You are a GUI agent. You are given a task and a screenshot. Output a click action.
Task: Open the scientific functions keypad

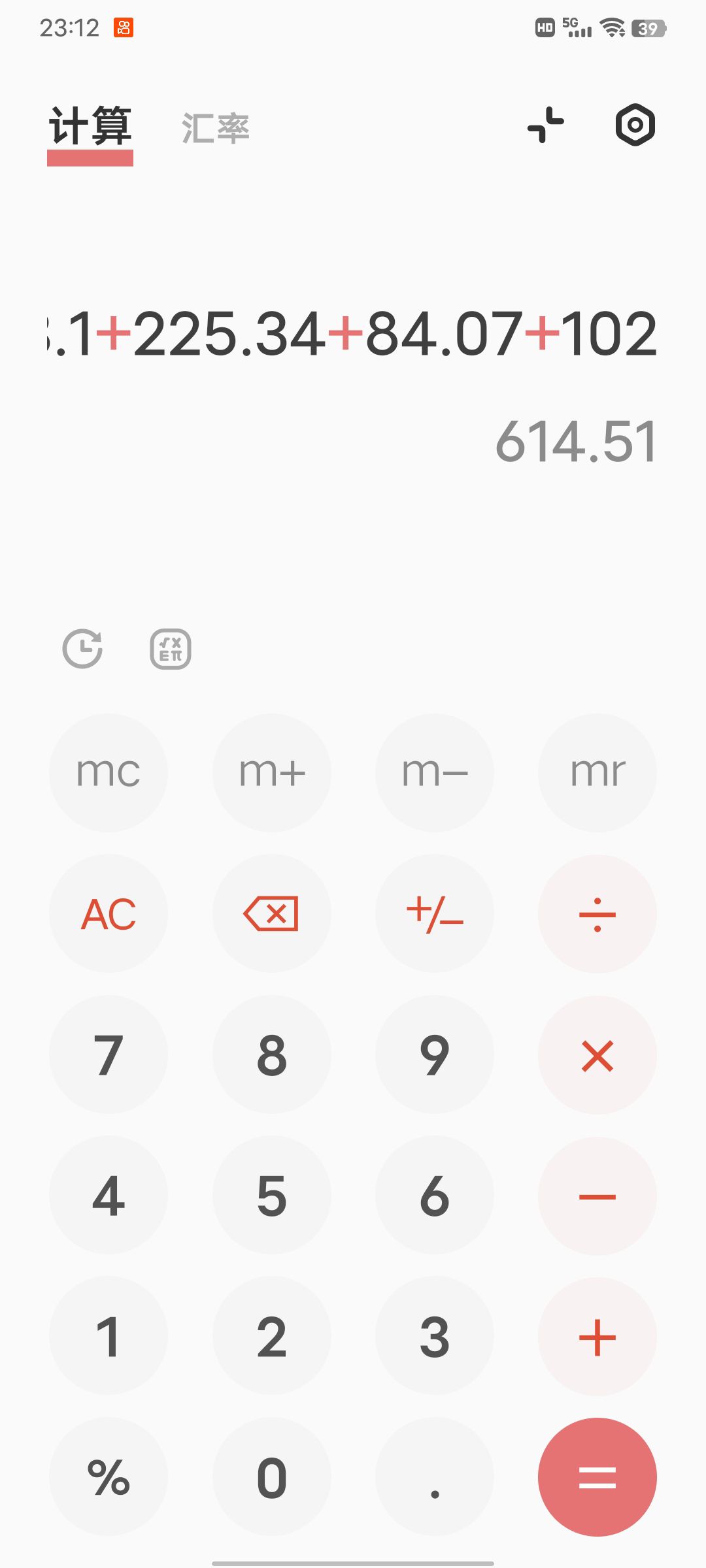click(171, 649)
